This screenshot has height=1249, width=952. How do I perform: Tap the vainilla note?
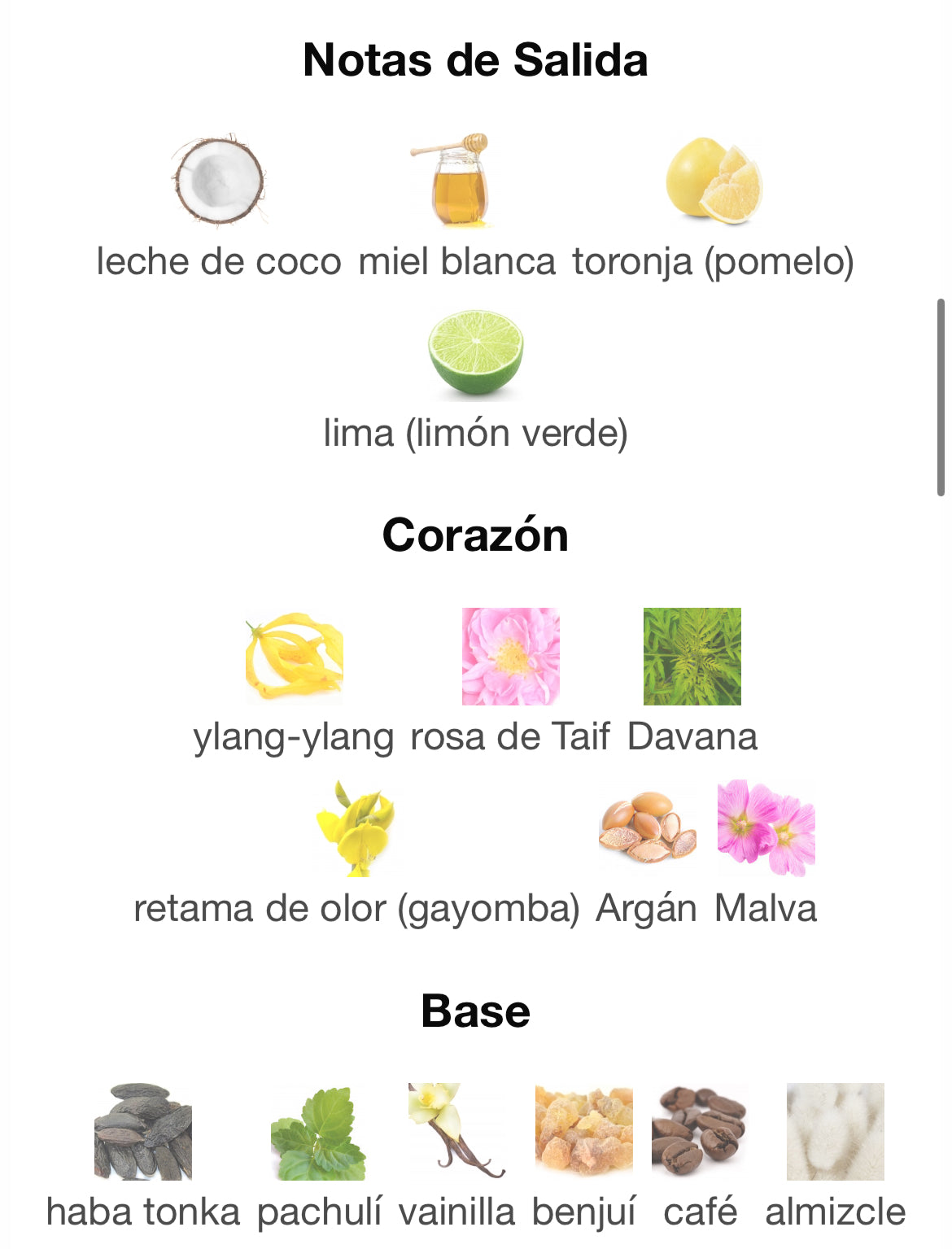(x=456, y=1132)
